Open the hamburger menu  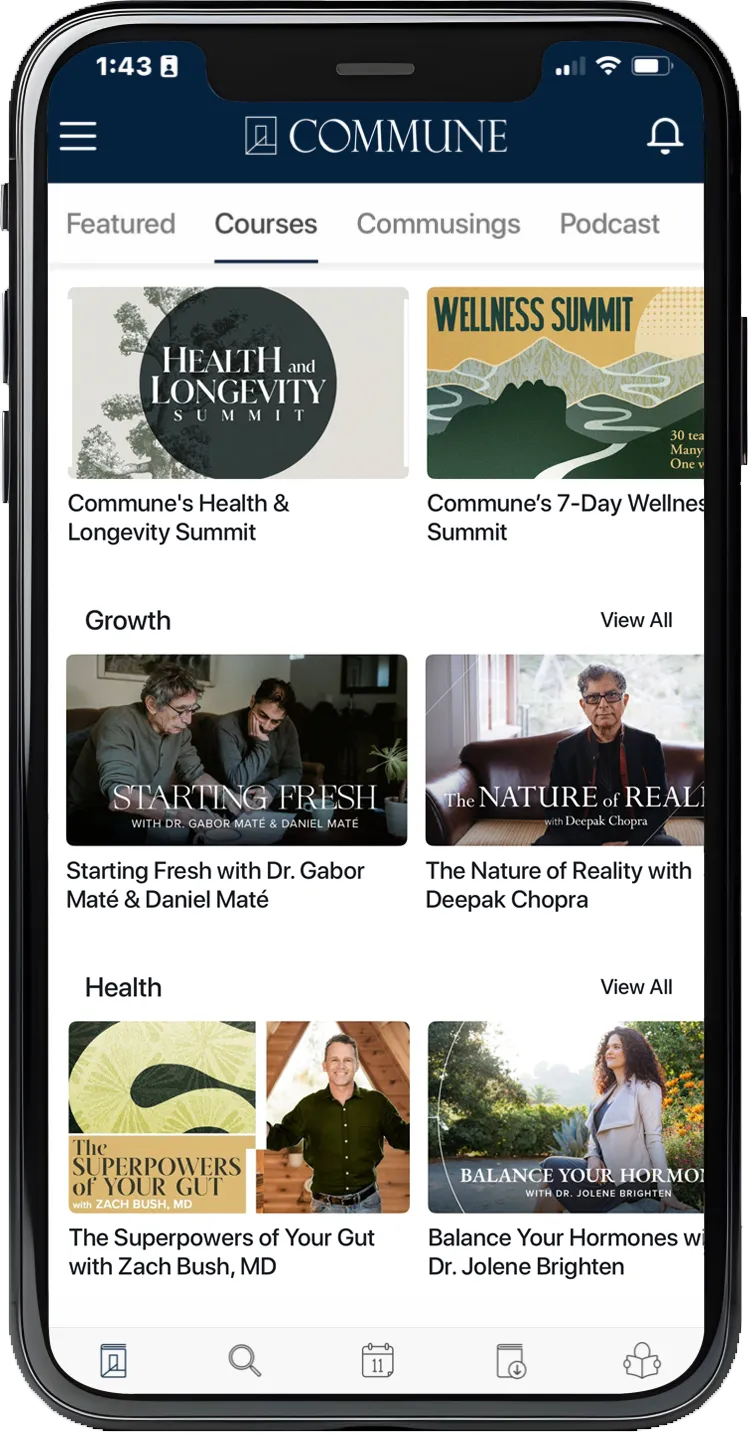[x=78, y=136]
